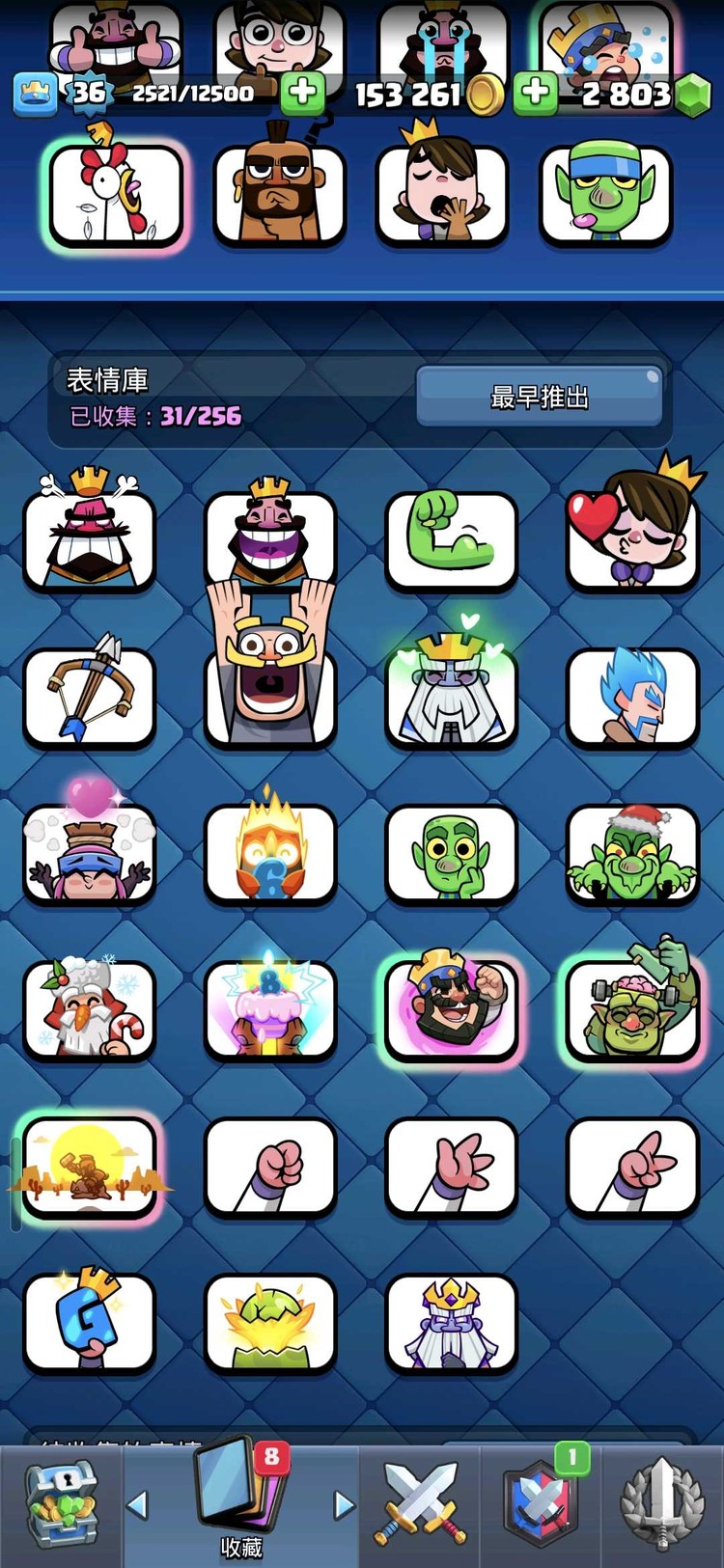Screen dimensions: 724x1568
Task: Open the blue letter G crown emote
Action: [x=89, y=1322]
